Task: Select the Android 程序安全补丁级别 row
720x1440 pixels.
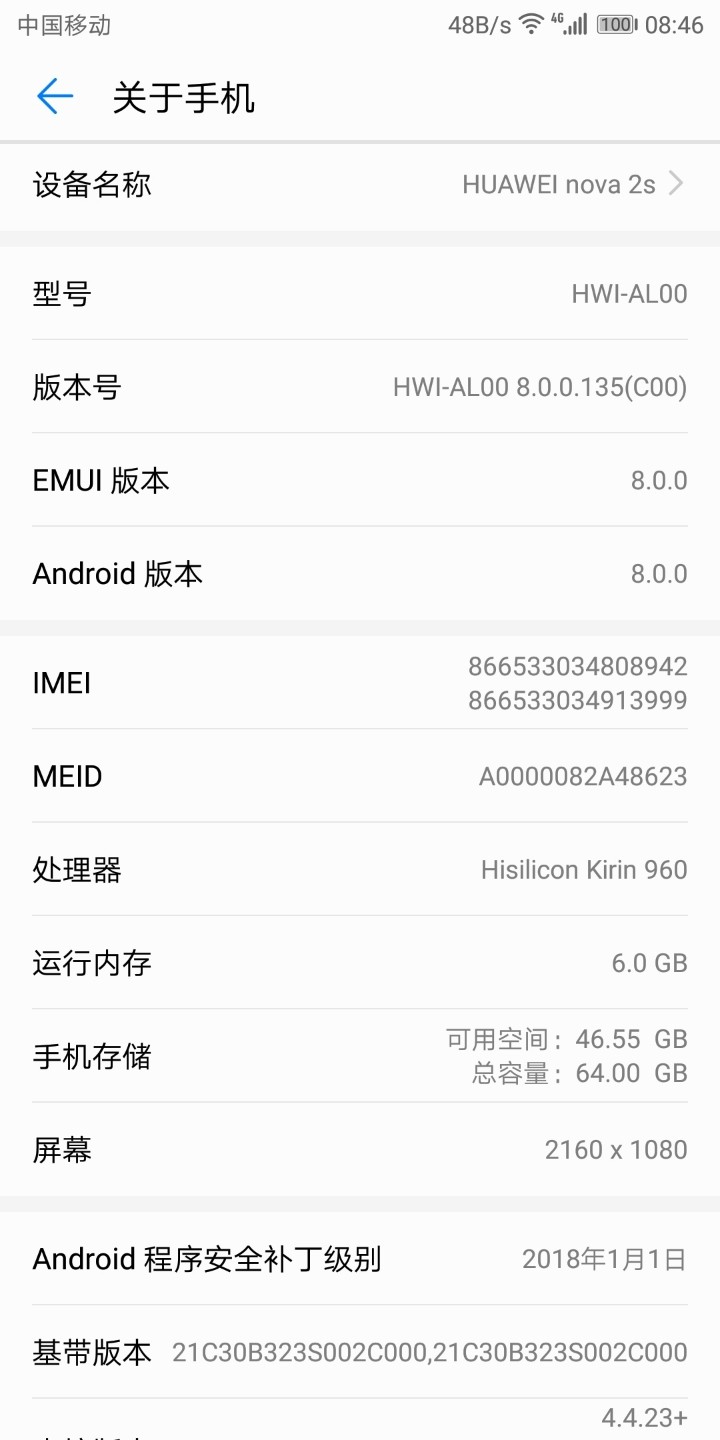Action: pyautogui.click(x=360, y=1259)
